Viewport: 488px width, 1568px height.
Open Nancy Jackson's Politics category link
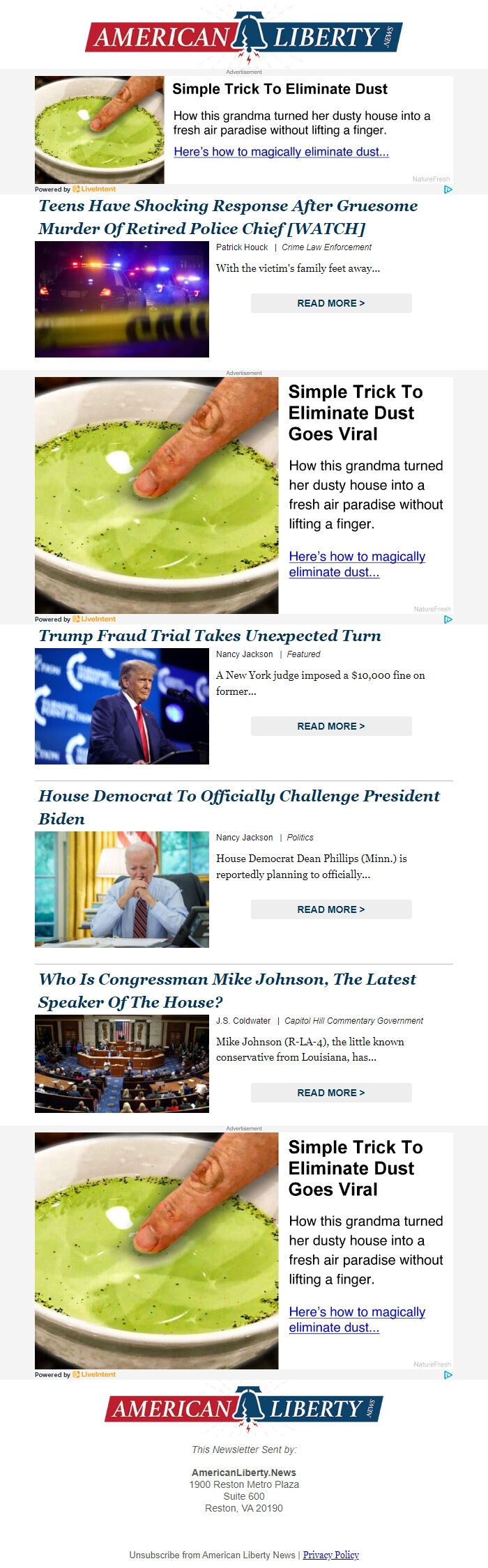click(x=300, y=838)
